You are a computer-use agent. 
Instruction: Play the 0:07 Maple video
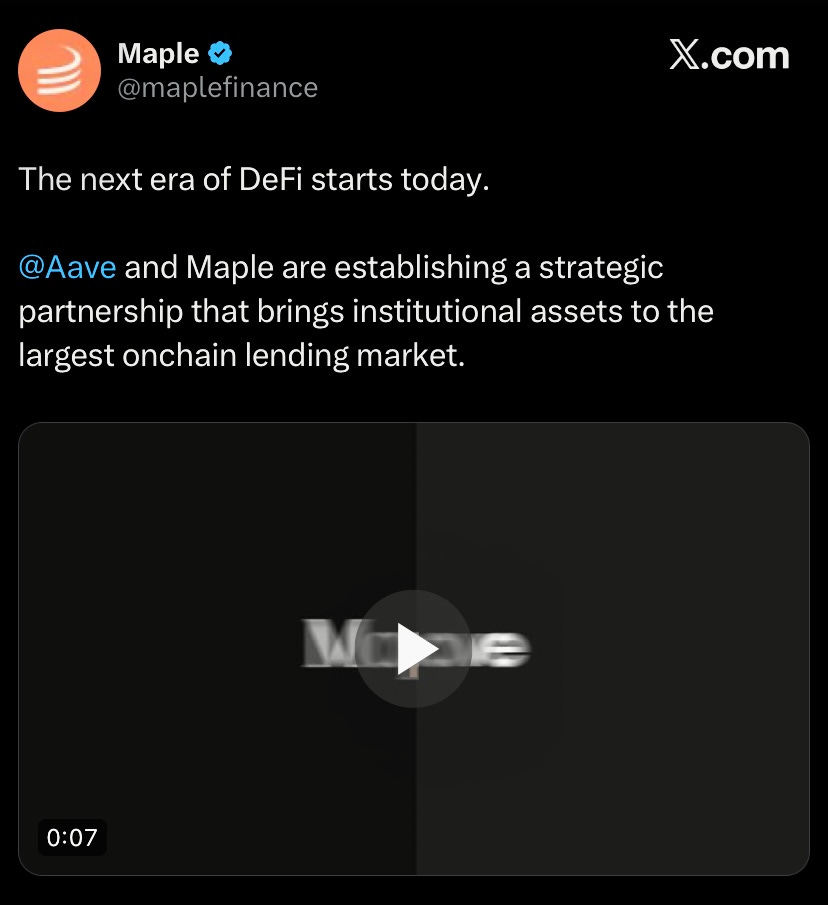coord(414,649)
